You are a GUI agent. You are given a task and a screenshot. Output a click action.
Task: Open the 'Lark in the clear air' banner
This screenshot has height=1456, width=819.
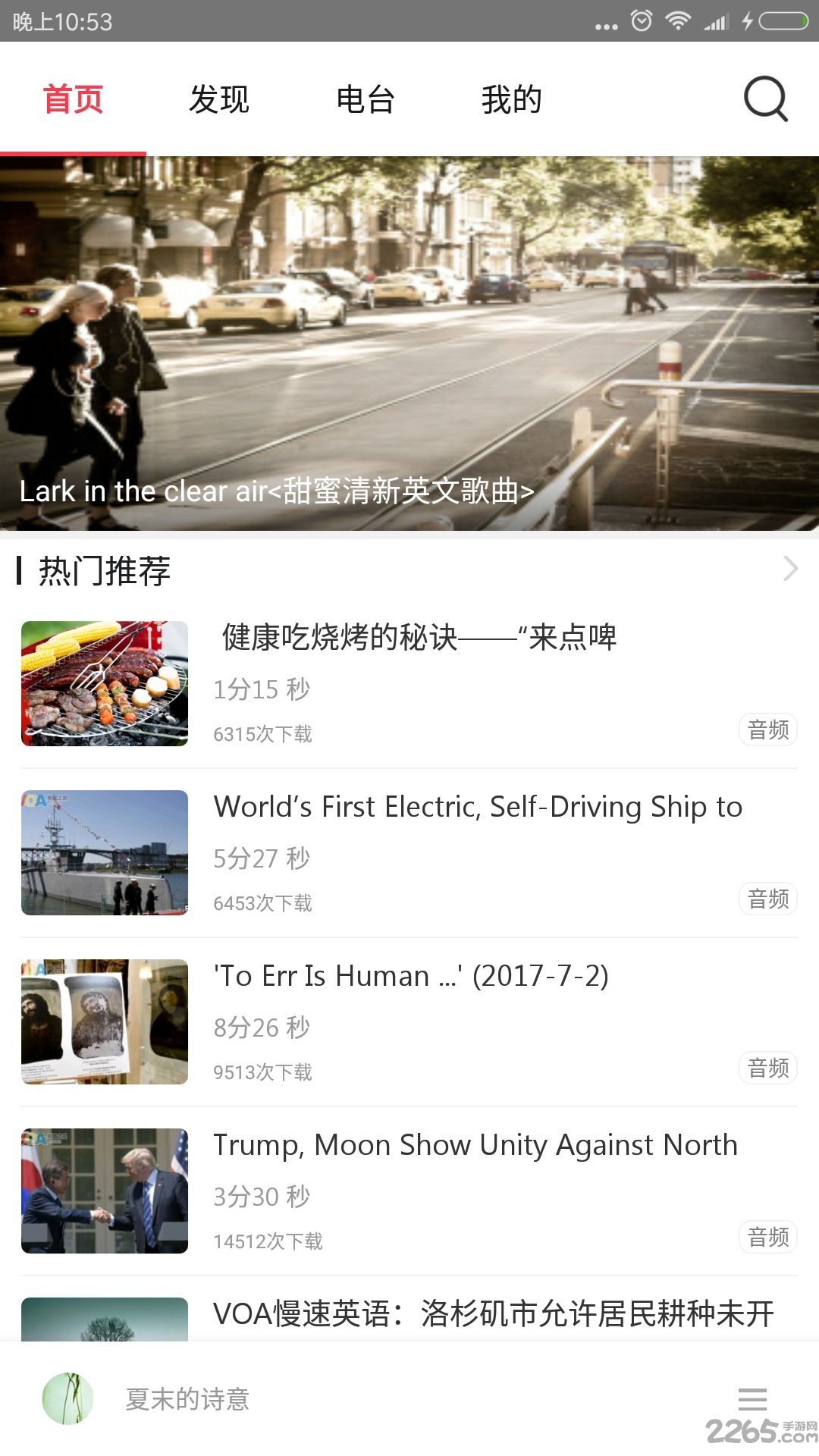409,345
